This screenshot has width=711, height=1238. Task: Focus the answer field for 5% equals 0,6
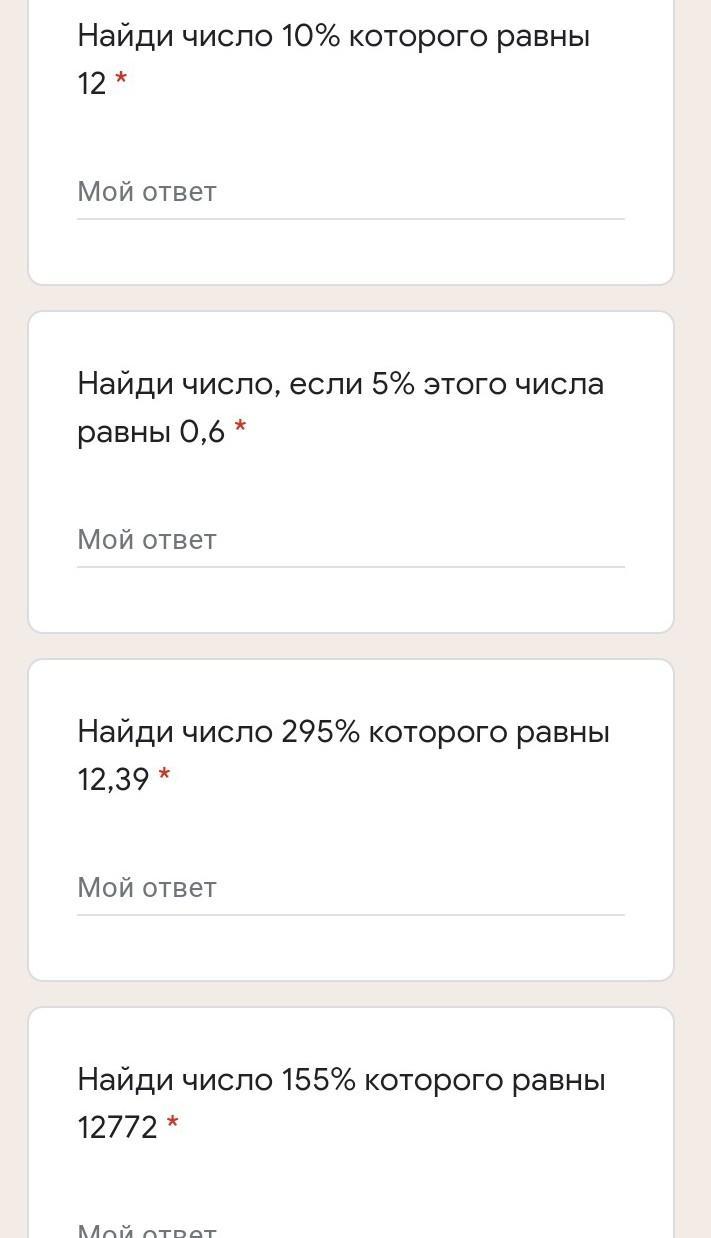pyautogui.click(x=350, y=540)
